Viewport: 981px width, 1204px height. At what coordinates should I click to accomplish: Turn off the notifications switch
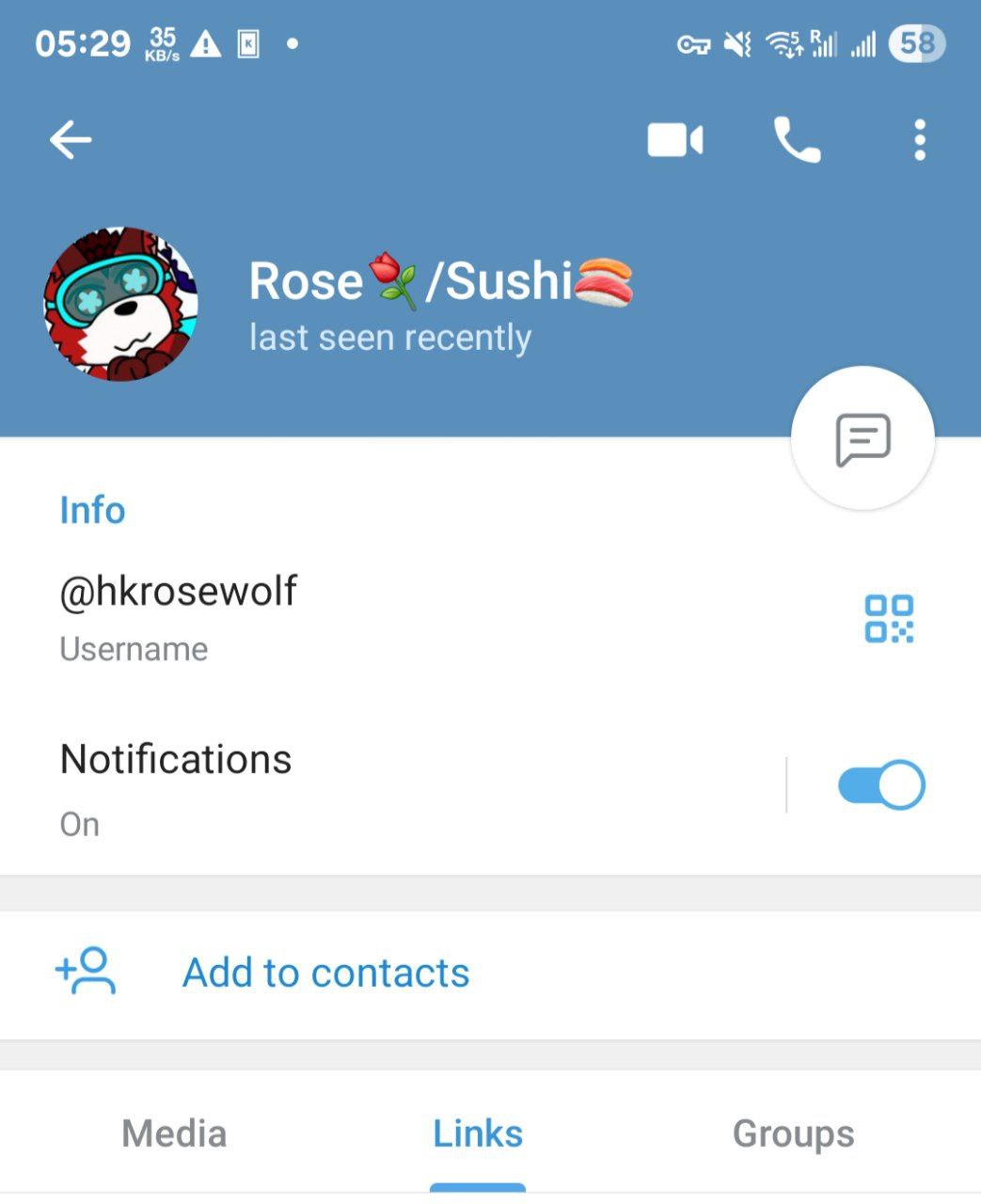pos(880,785)
